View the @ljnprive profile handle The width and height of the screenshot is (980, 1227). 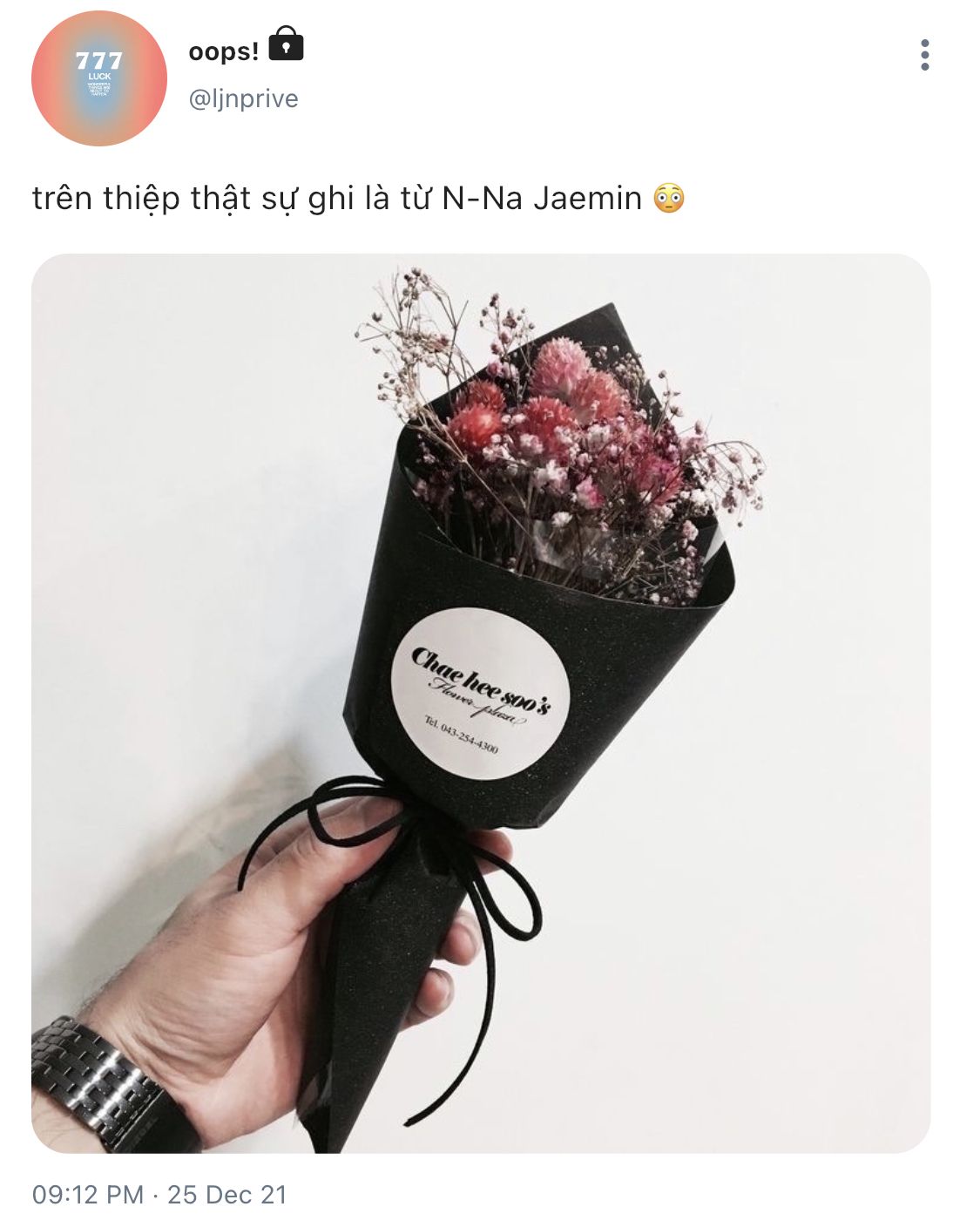click(243, 98)
